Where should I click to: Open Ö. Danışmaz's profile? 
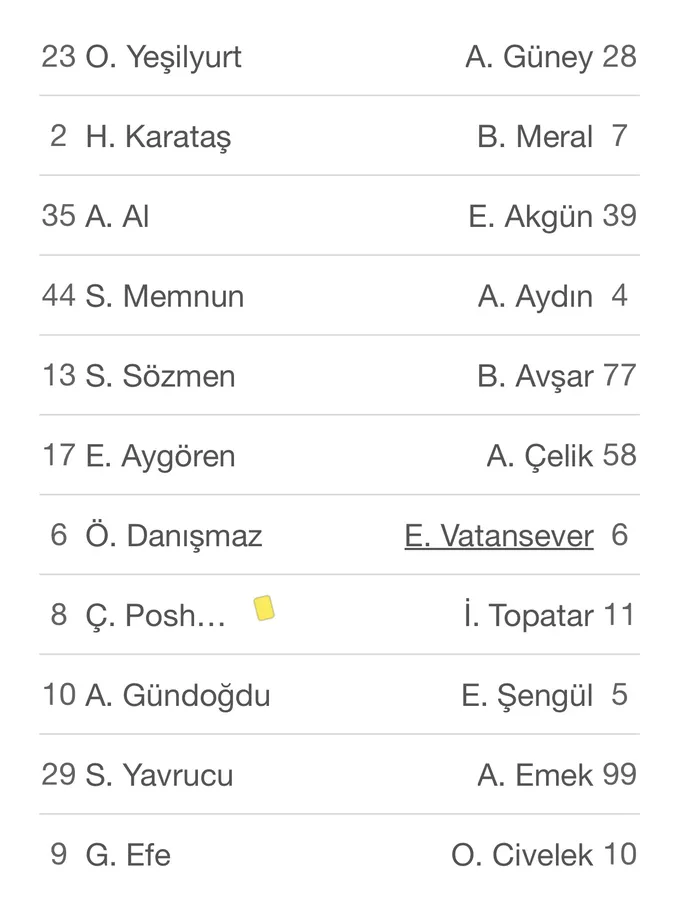(x=173, y=537)
